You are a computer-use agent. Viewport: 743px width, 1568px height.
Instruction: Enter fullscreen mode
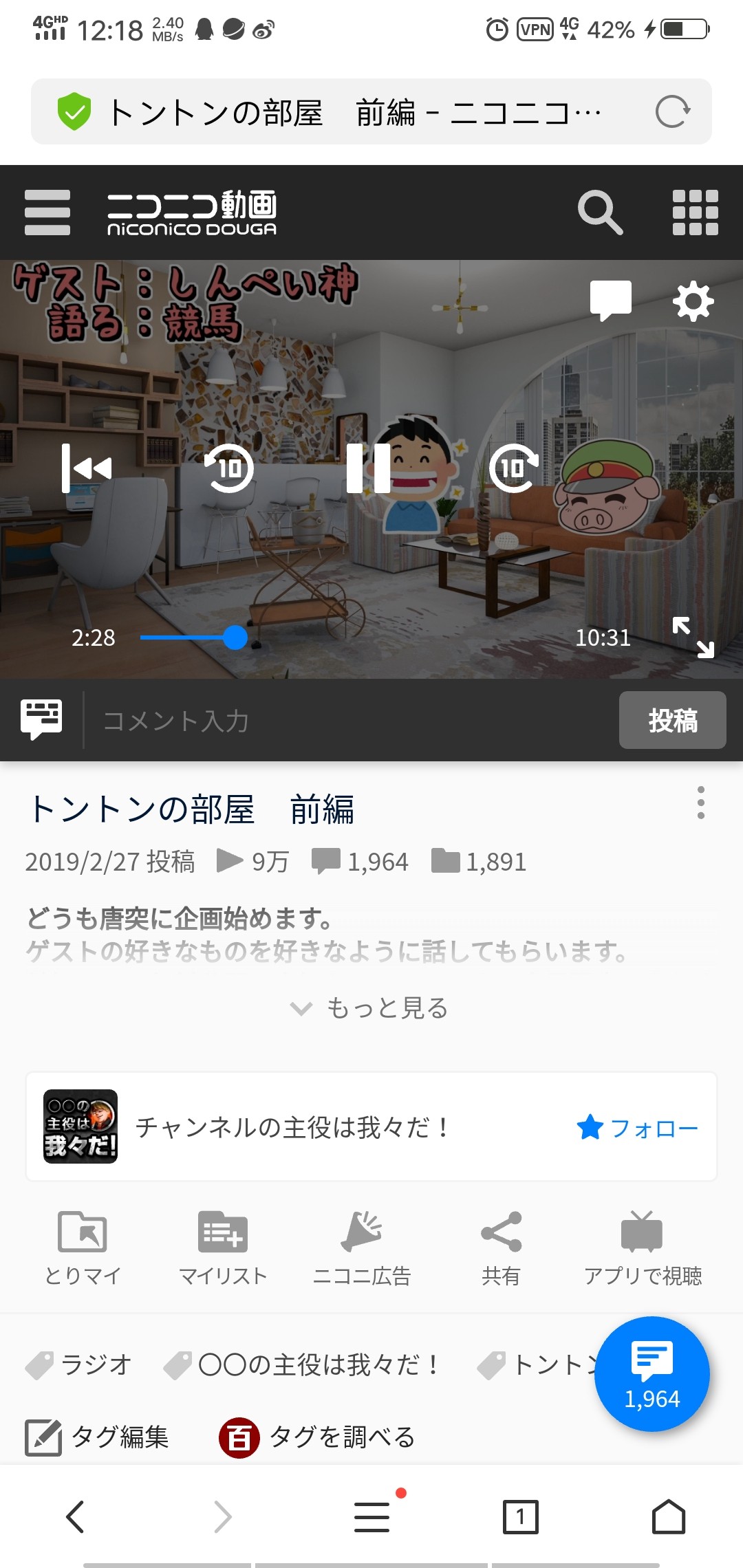[x=693, y=638]
